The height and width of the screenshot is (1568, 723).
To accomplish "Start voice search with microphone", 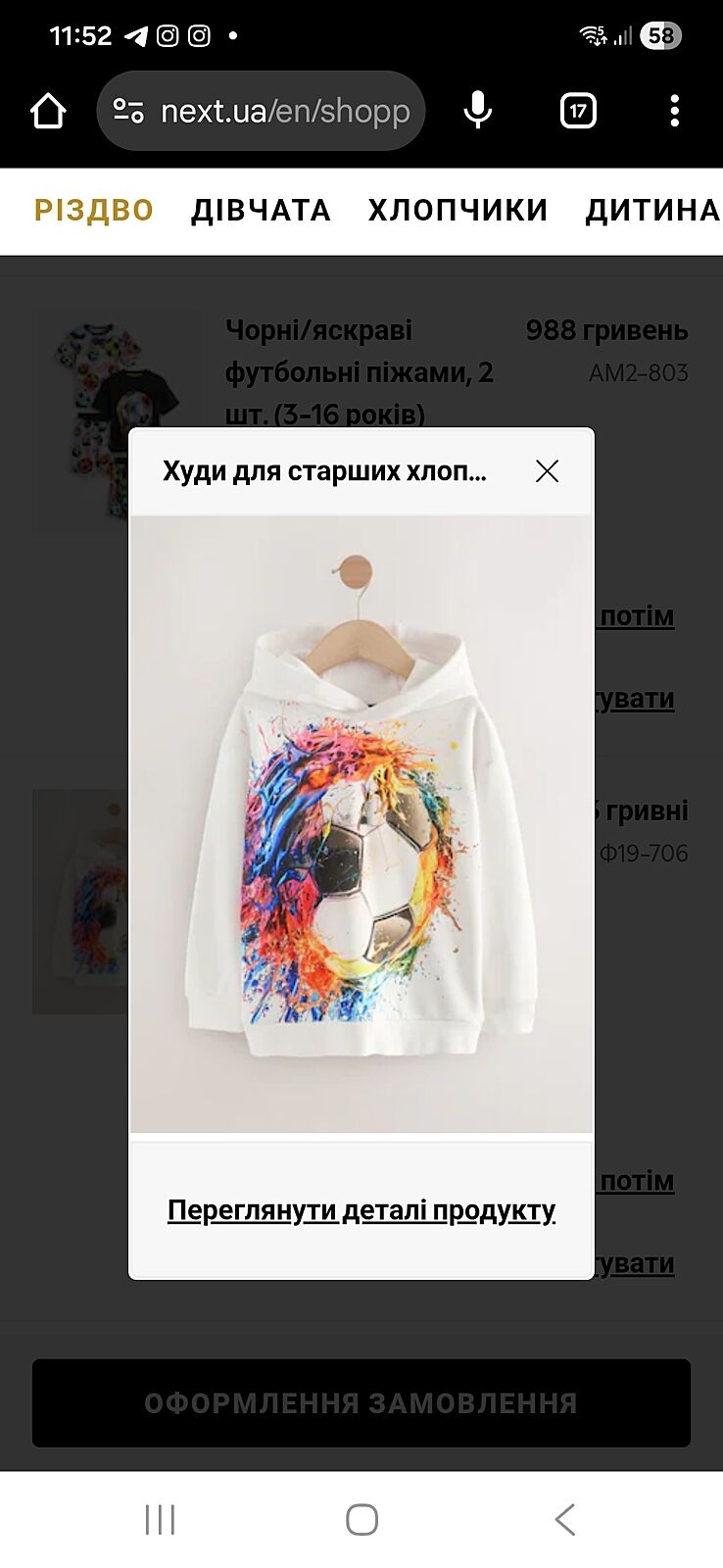I will click(x=477, y=111).
